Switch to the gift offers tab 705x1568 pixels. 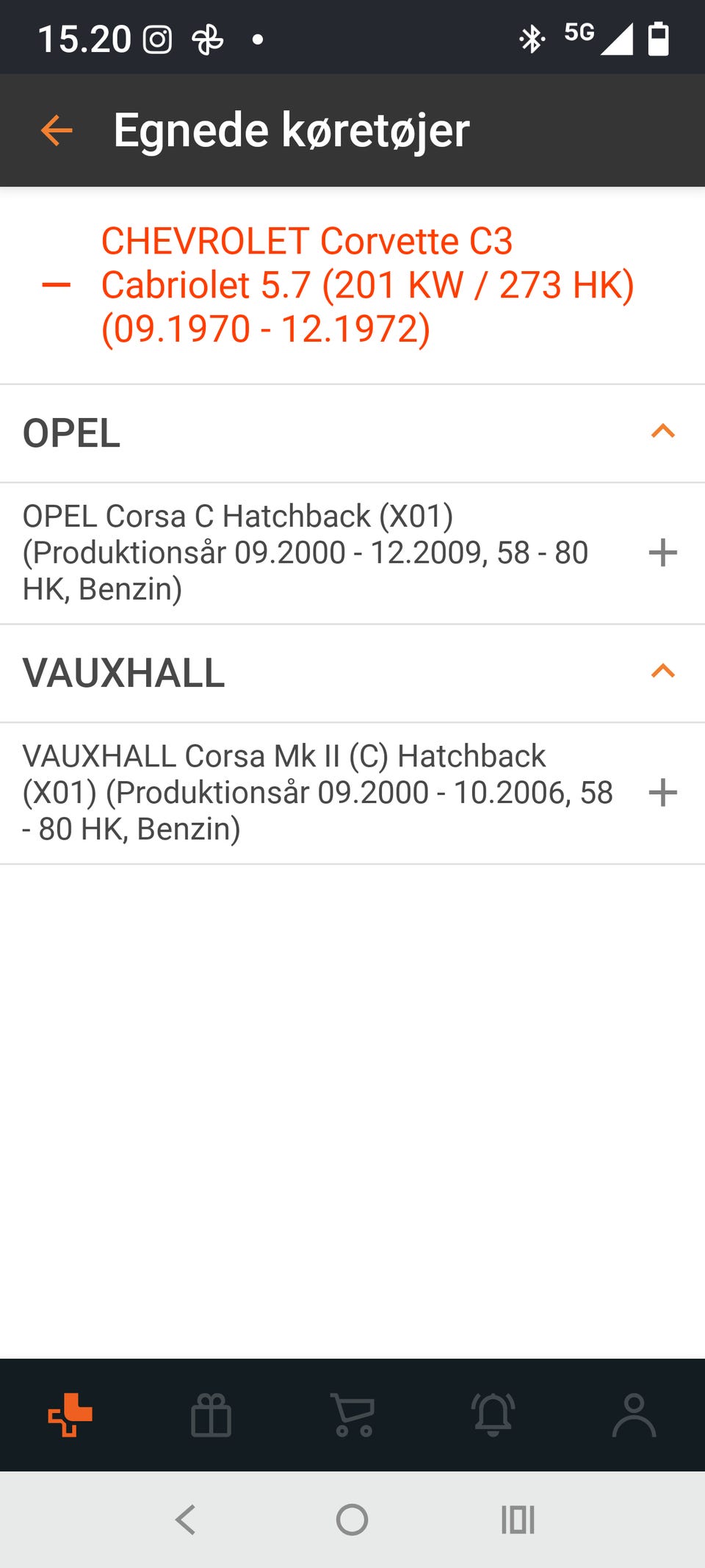point(211,1414)
